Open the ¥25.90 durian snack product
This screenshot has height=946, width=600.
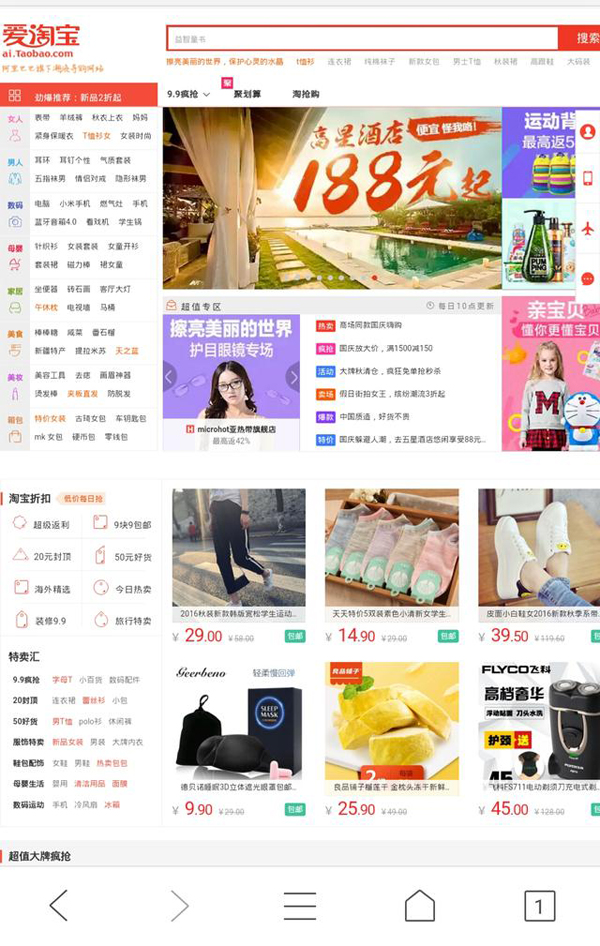pos(391,738)
